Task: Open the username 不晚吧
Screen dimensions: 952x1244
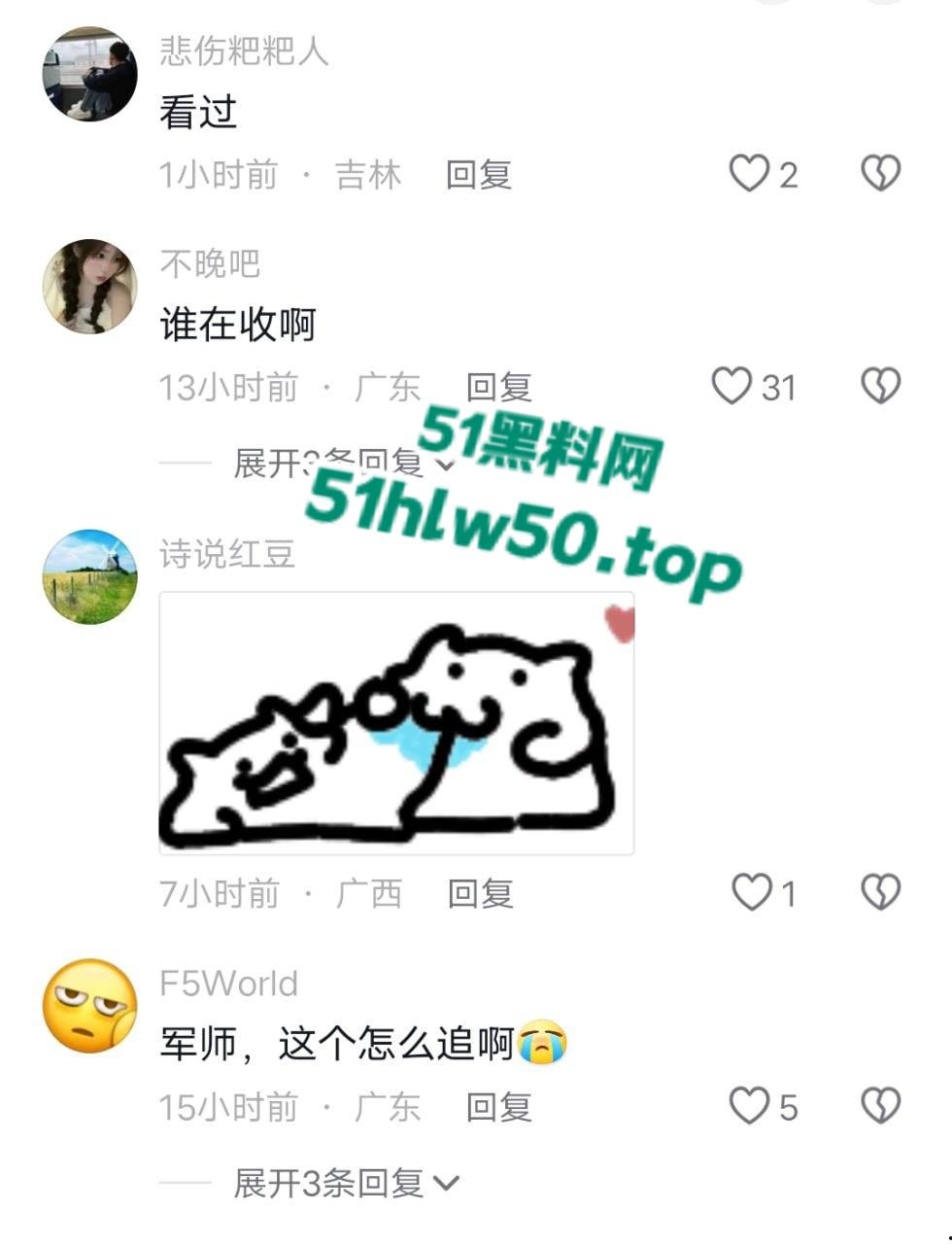Action: pos(210,263)
